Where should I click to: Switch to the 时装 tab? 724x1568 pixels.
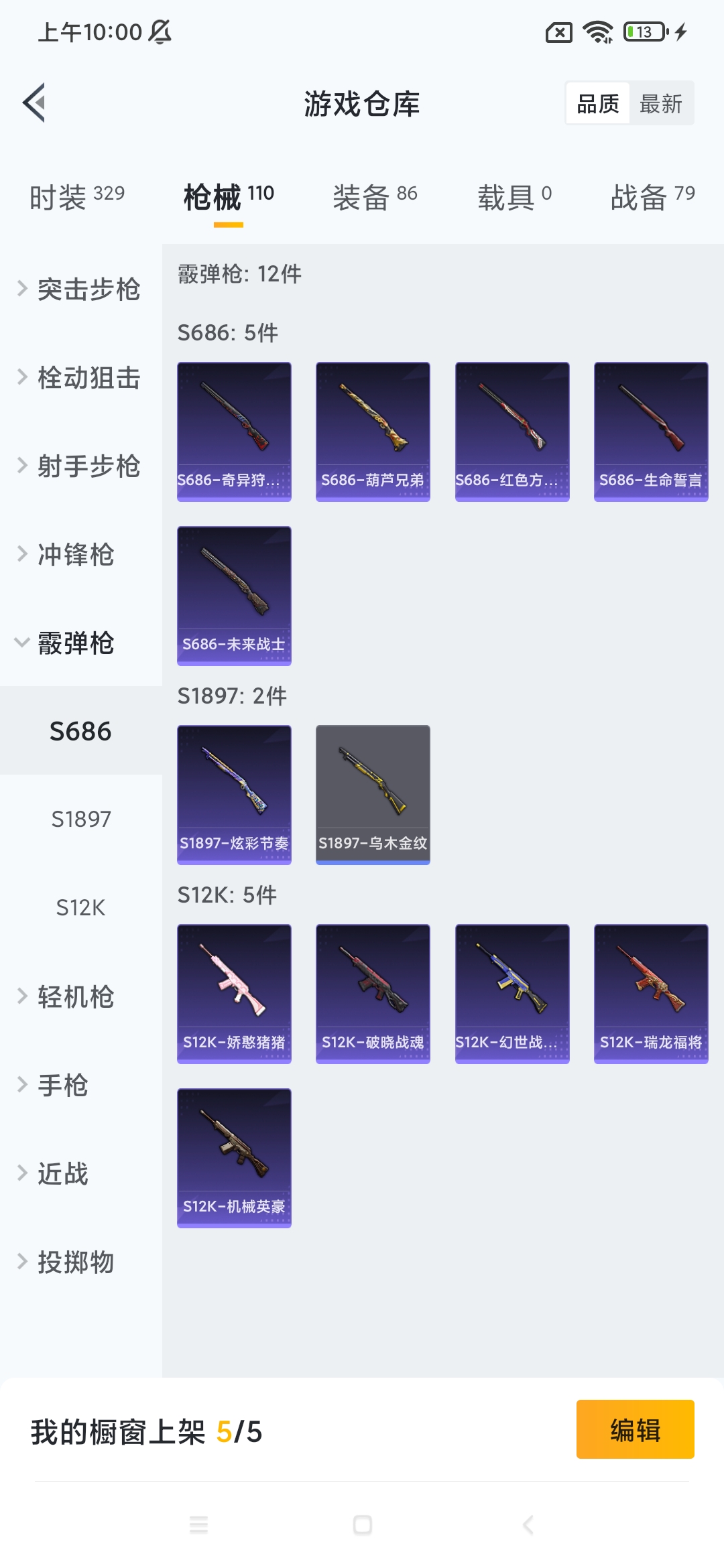[77, 197]
